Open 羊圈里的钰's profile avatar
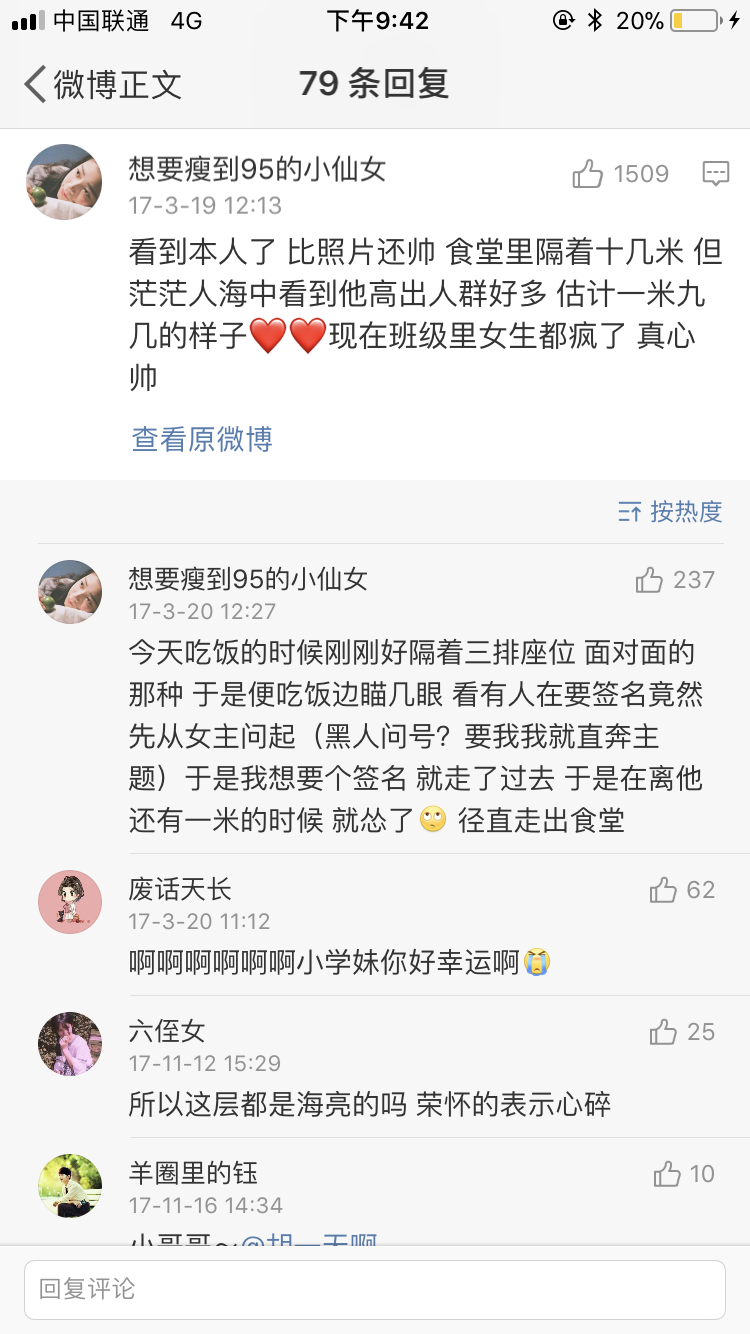 (70, 1186)
